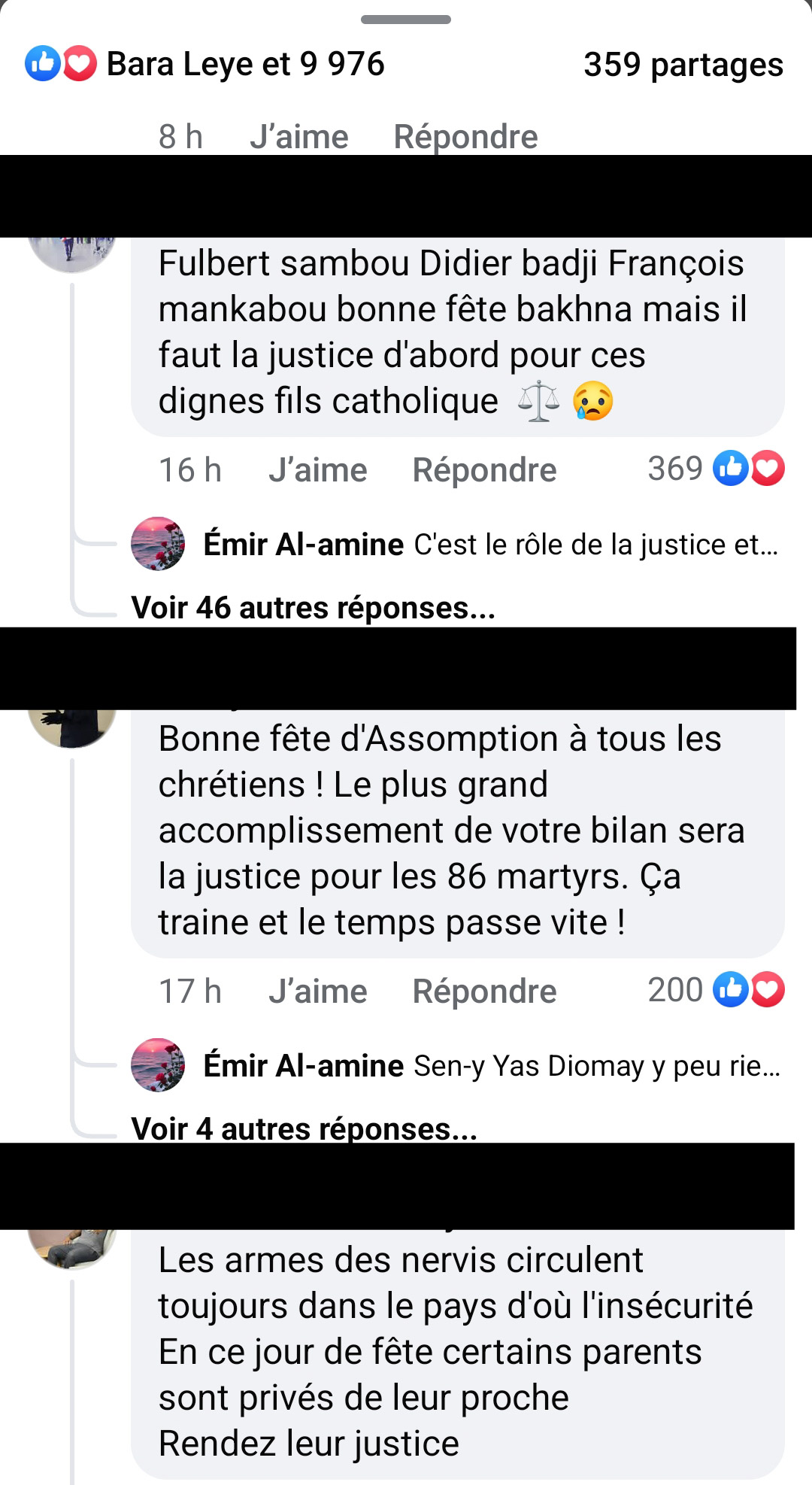Image resolution: width=812 pixels, height=1485 pixels.
Task: Reply to the 8 h comment
Action: (x=465, y=137)
